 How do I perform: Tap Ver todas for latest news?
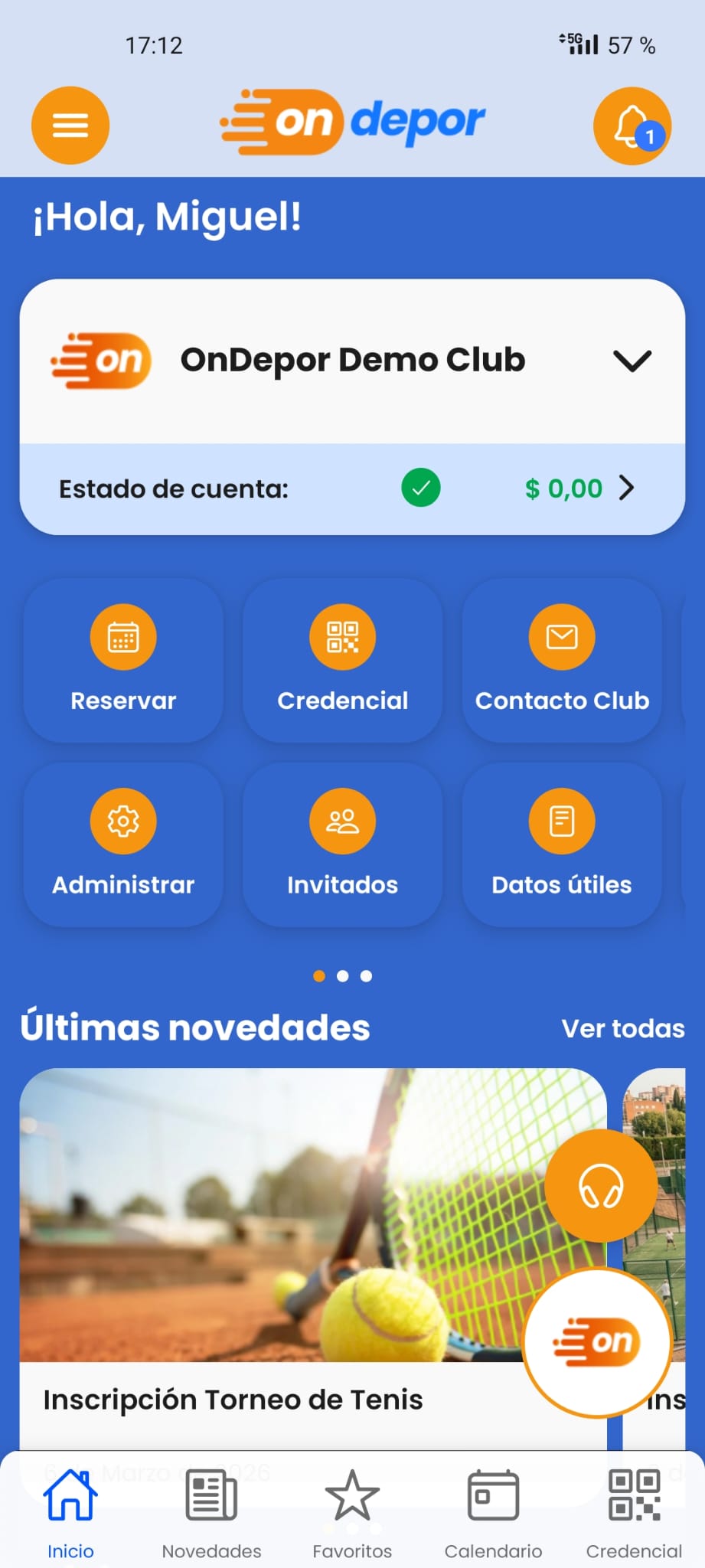(x=623, y=1028)
